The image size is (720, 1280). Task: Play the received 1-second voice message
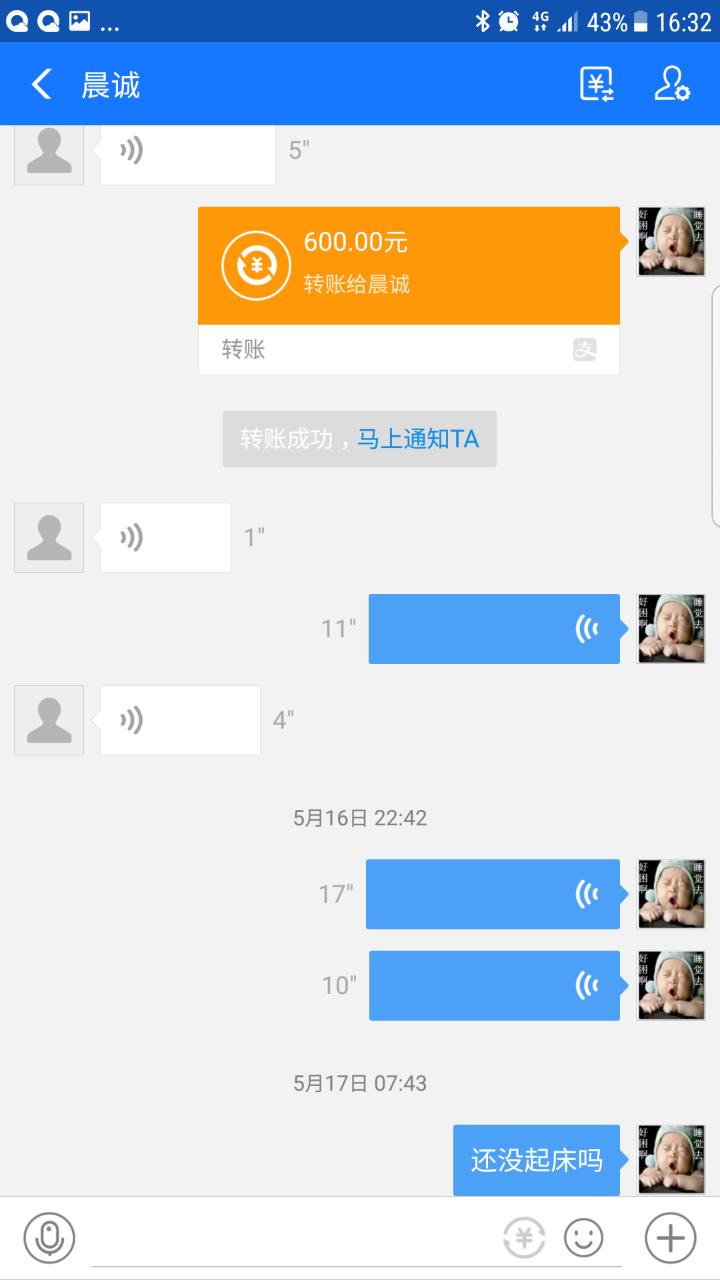click(x=165, y=538)
